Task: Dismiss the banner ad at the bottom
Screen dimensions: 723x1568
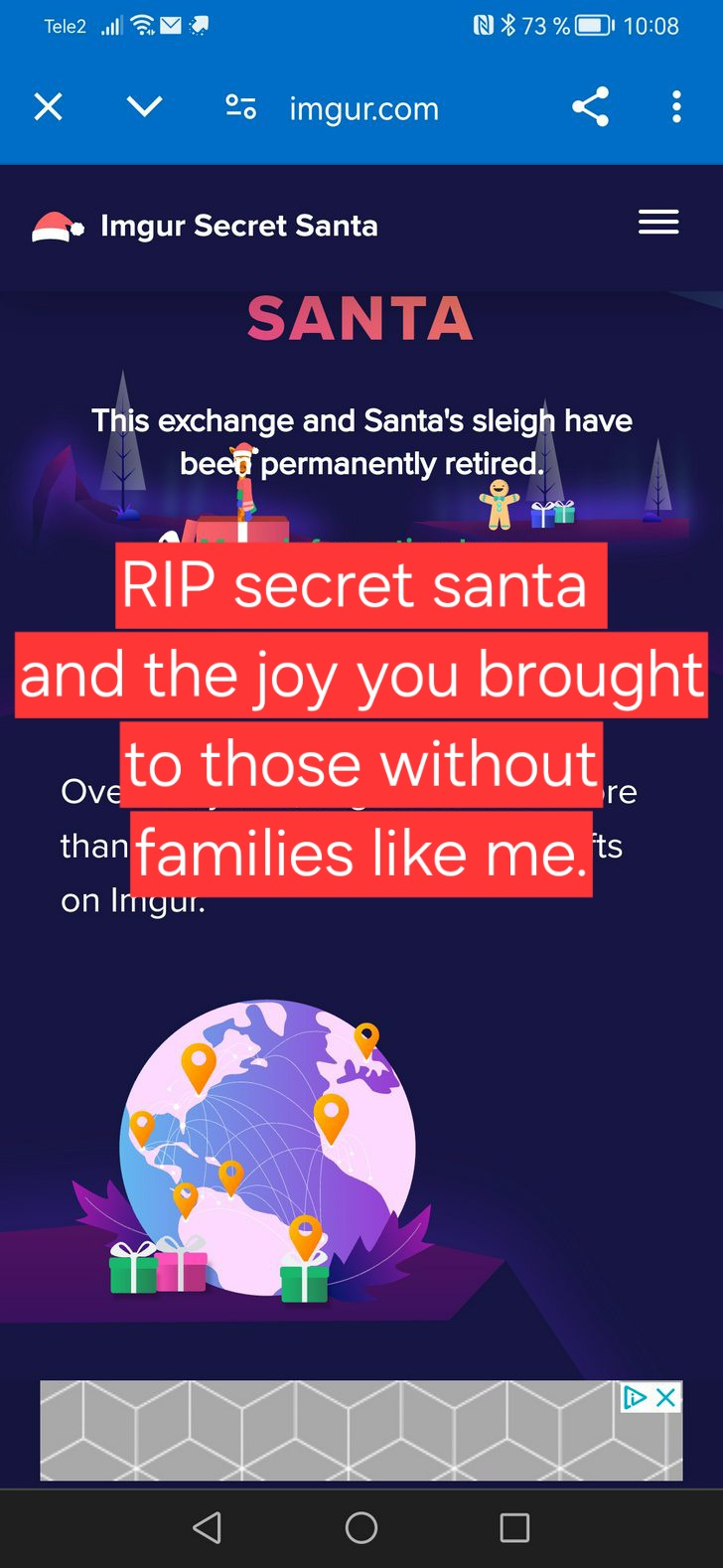Action: (x=666, y=1397)
